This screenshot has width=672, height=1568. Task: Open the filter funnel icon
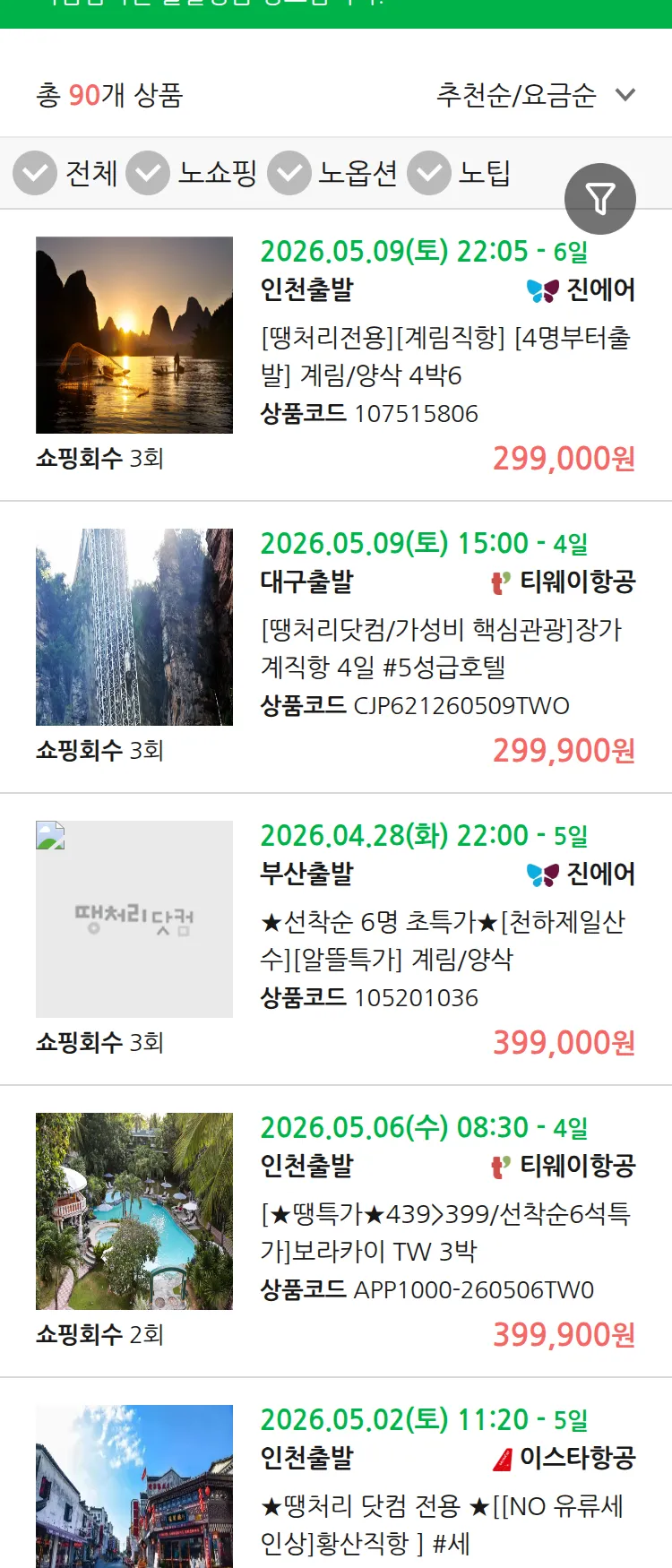(x=600, y=199)
